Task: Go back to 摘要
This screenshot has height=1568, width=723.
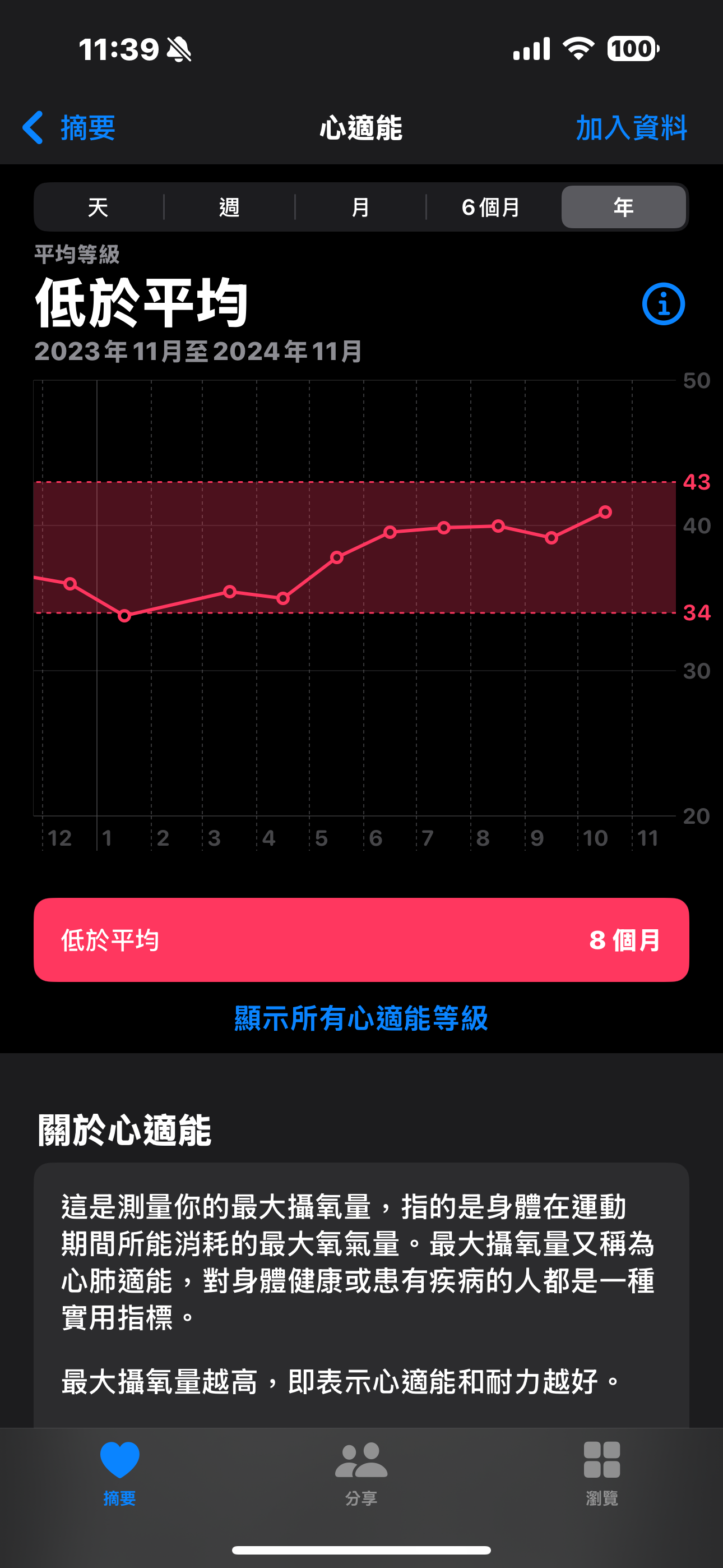Action: click(x=69, y=128)
